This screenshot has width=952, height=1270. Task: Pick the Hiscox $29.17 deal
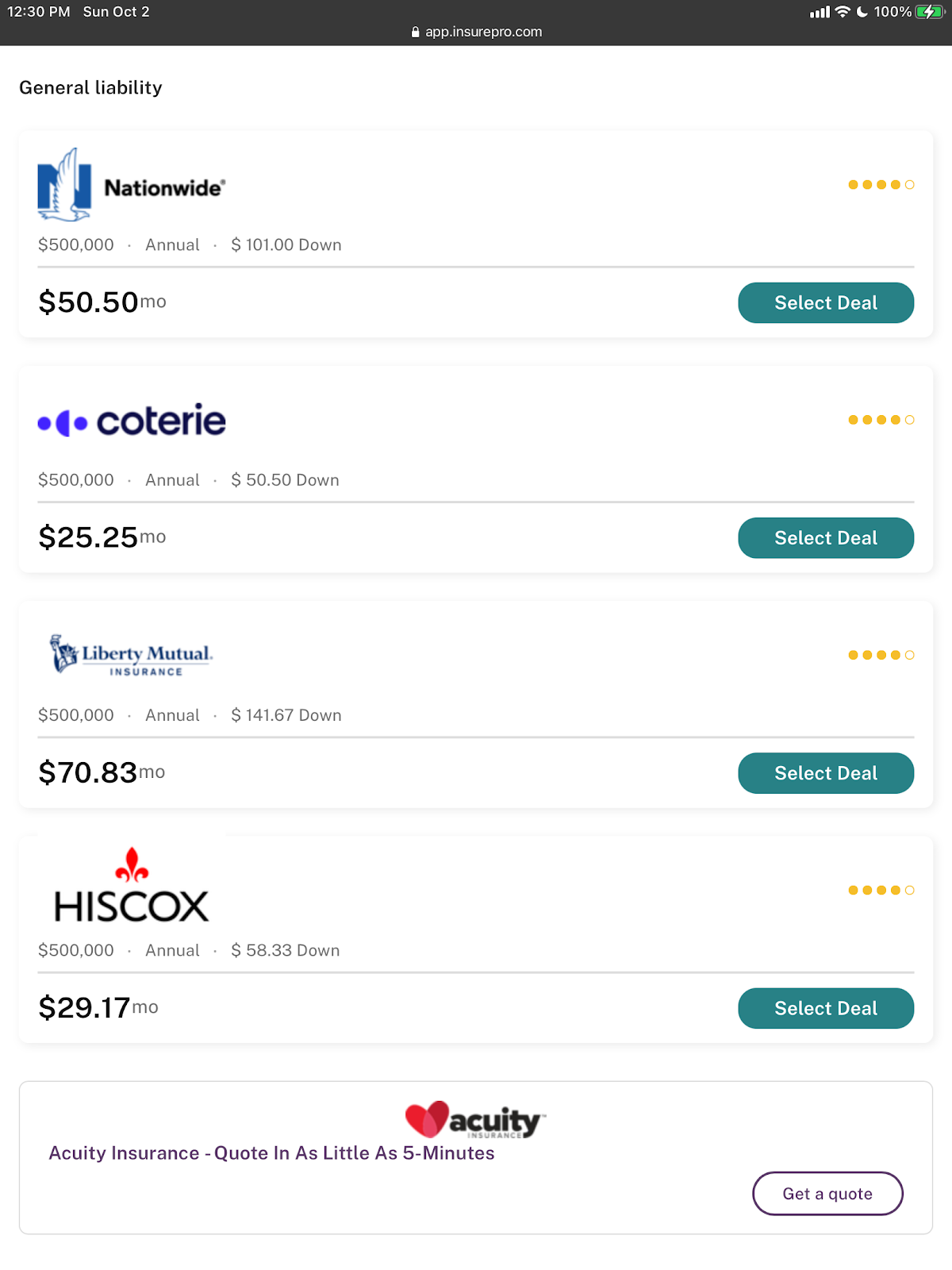826,1008
